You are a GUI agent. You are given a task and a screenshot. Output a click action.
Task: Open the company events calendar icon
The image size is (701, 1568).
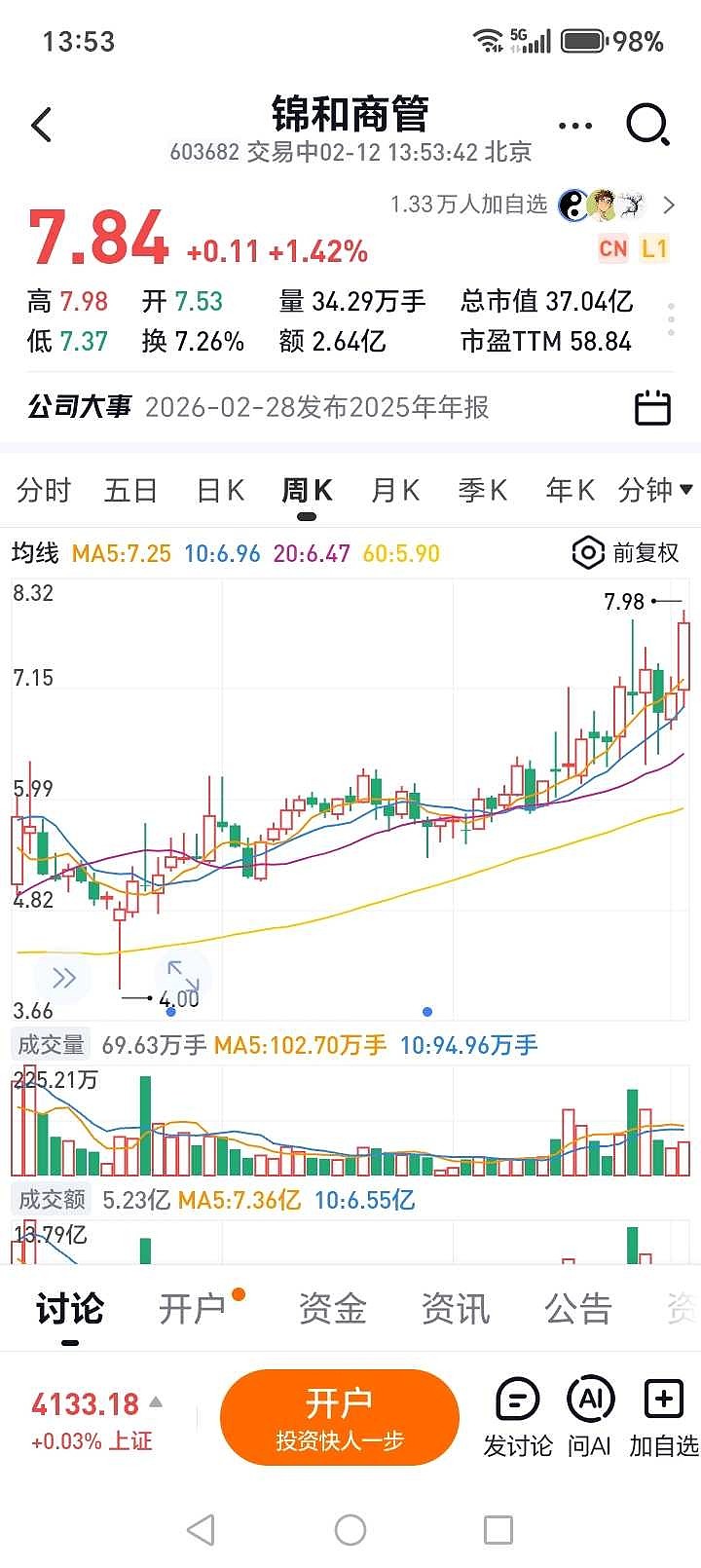point(652,407)
